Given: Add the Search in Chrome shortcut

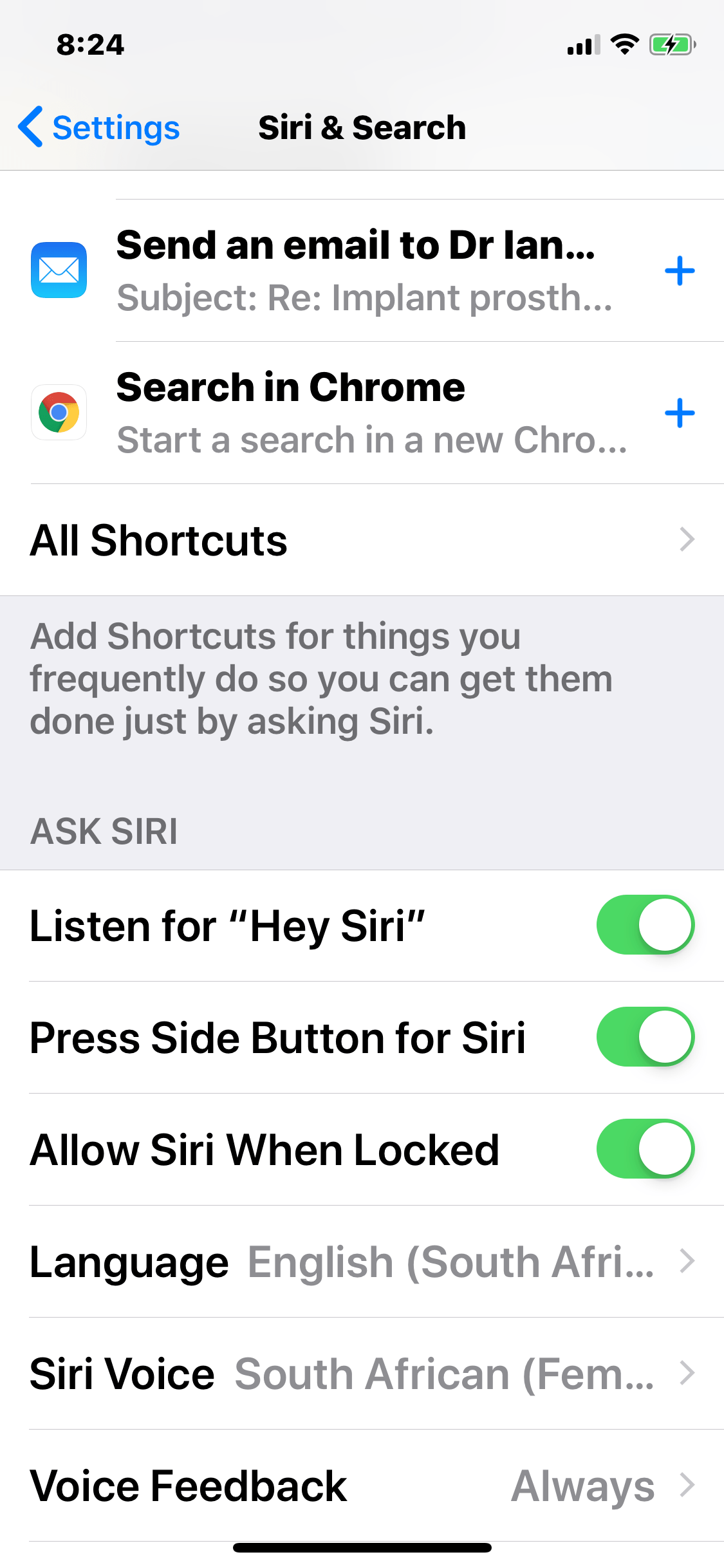Looking at the screenshot, I should [679, 413].
